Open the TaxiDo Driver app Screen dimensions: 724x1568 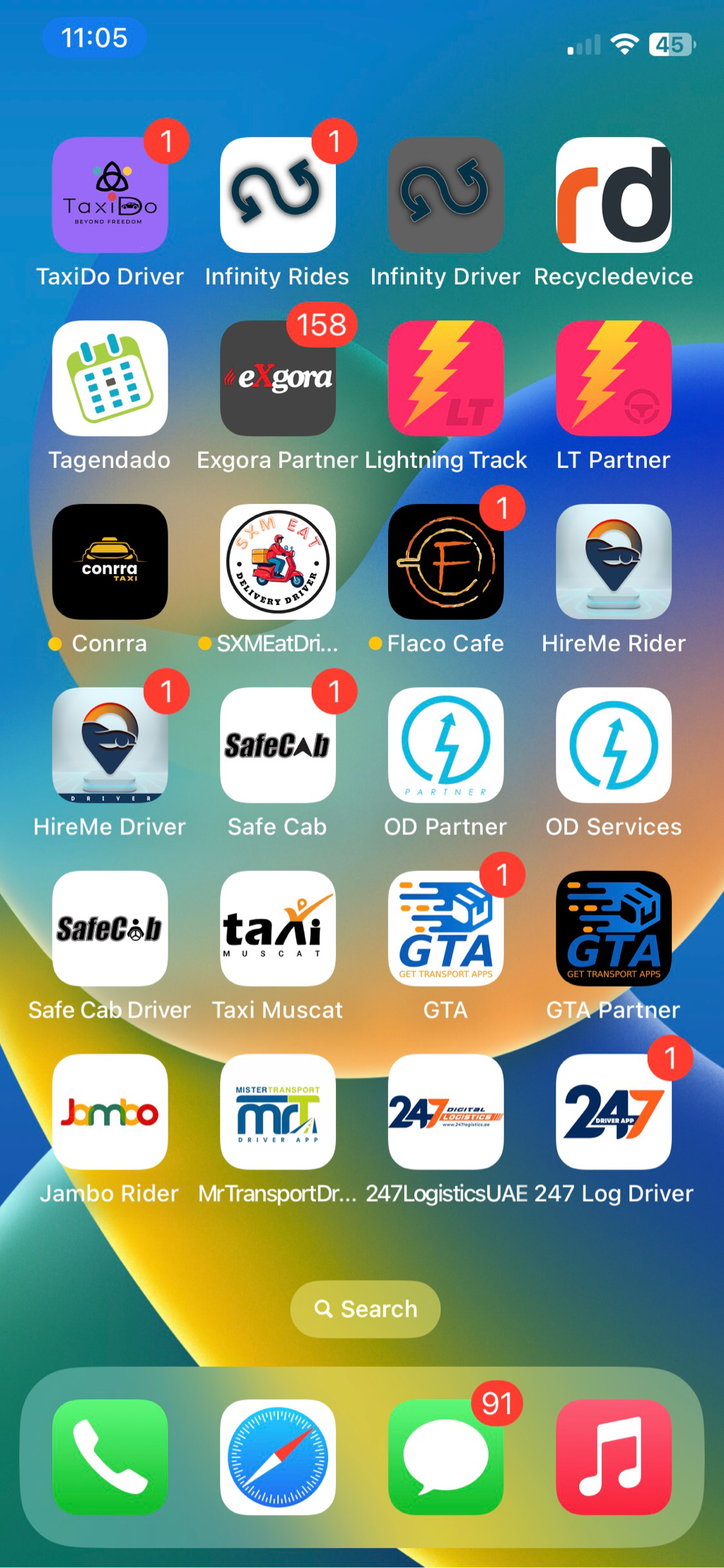pyautogui.click(x=110, y=195)
